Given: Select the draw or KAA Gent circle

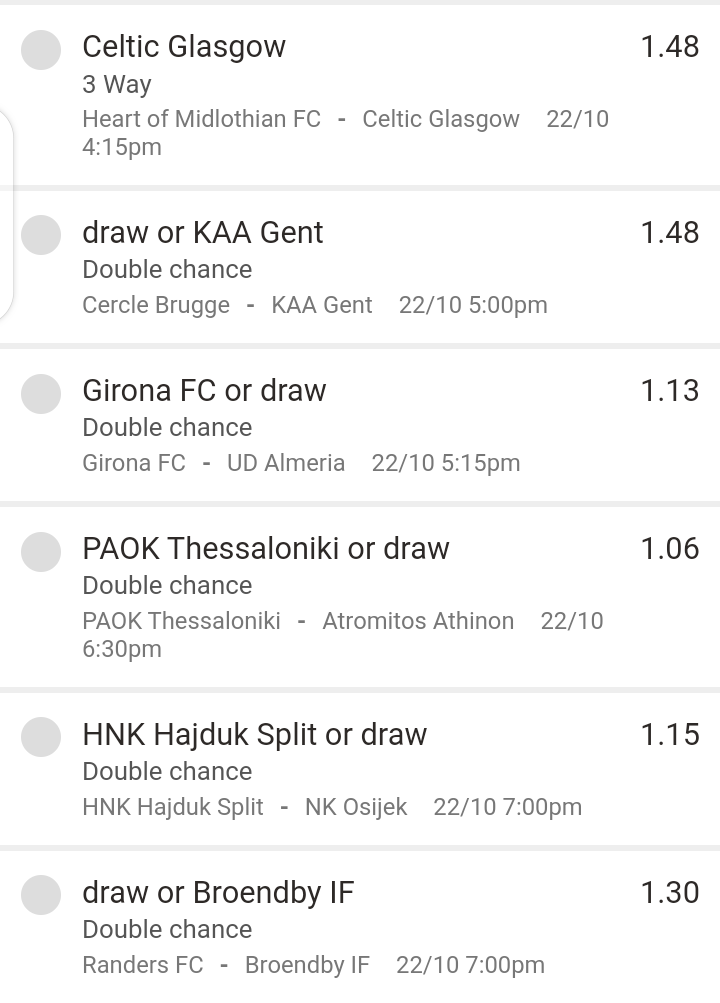Looking at the screenshot, I should point(41,235).
